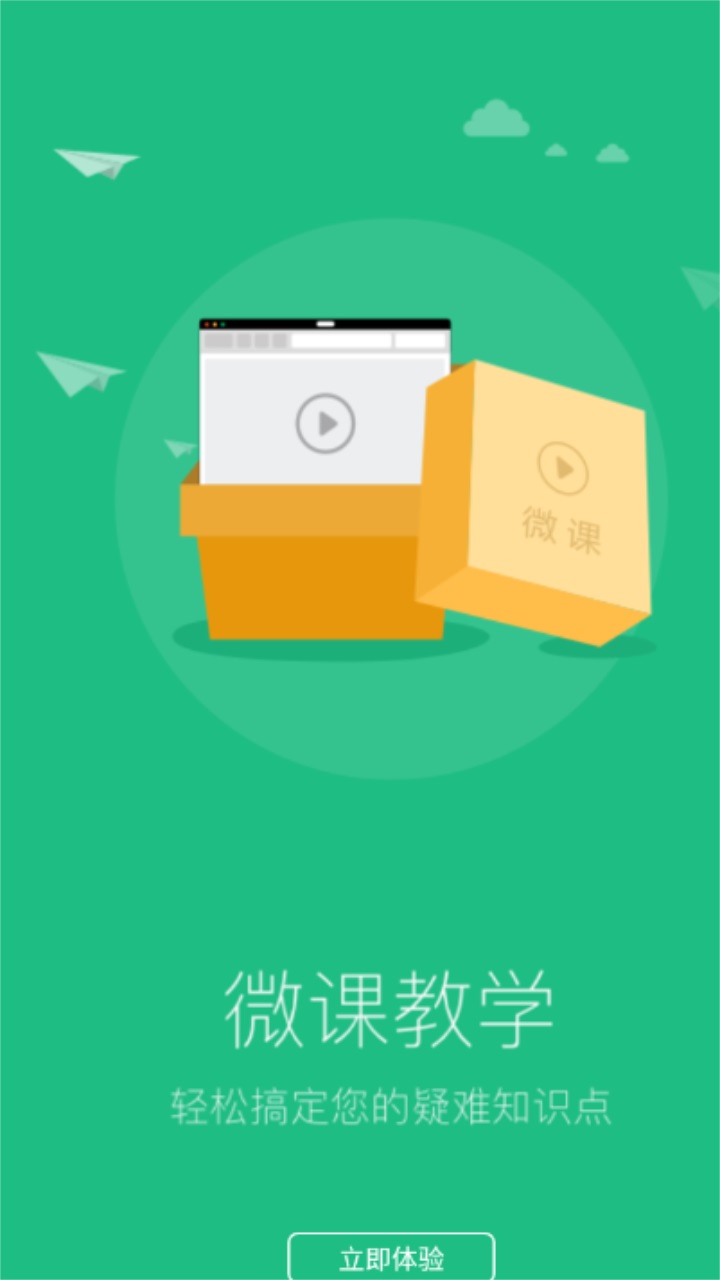Screen dimensions: 720x1280
Task: Click the browser address bar in the illustration
Action: pos(340,339)
